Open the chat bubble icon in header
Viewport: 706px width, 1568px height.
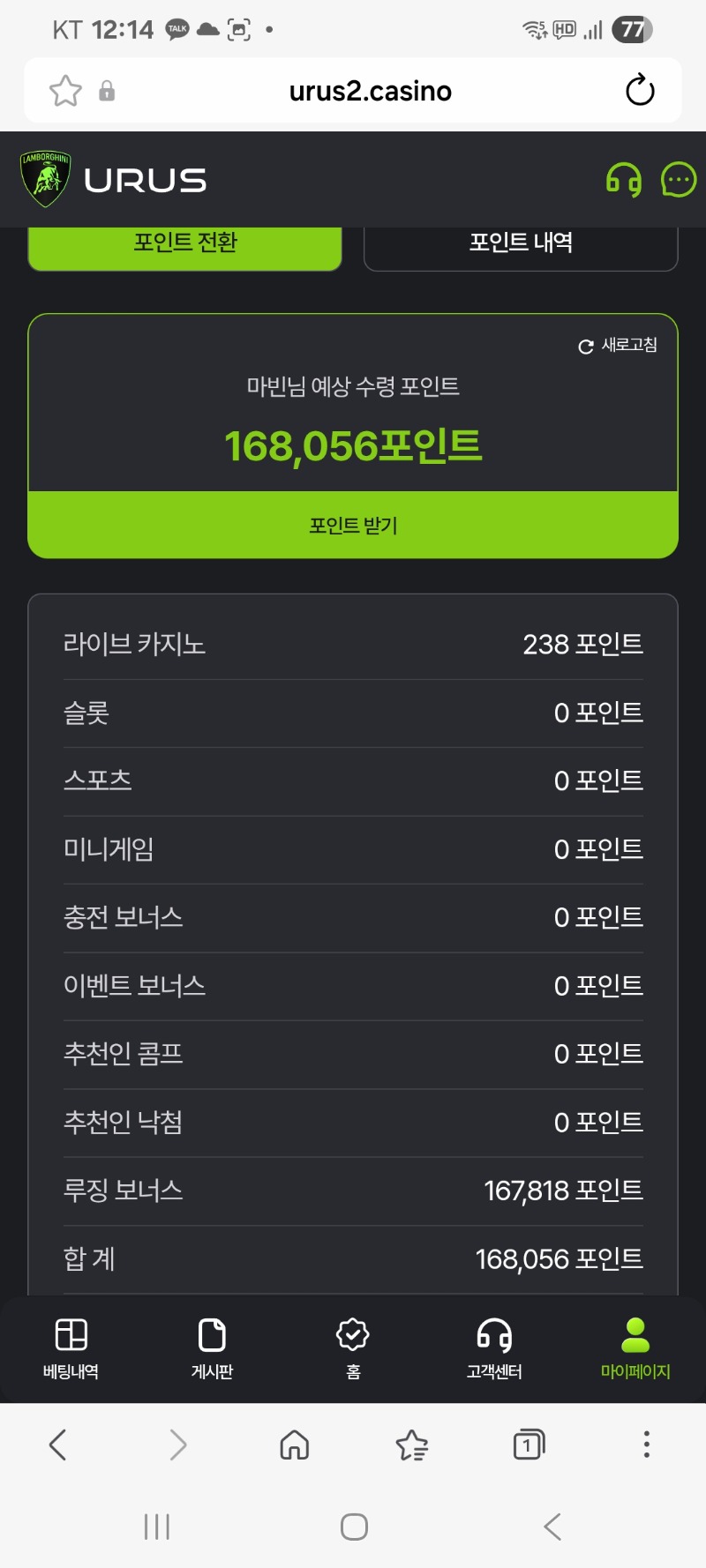678,180
